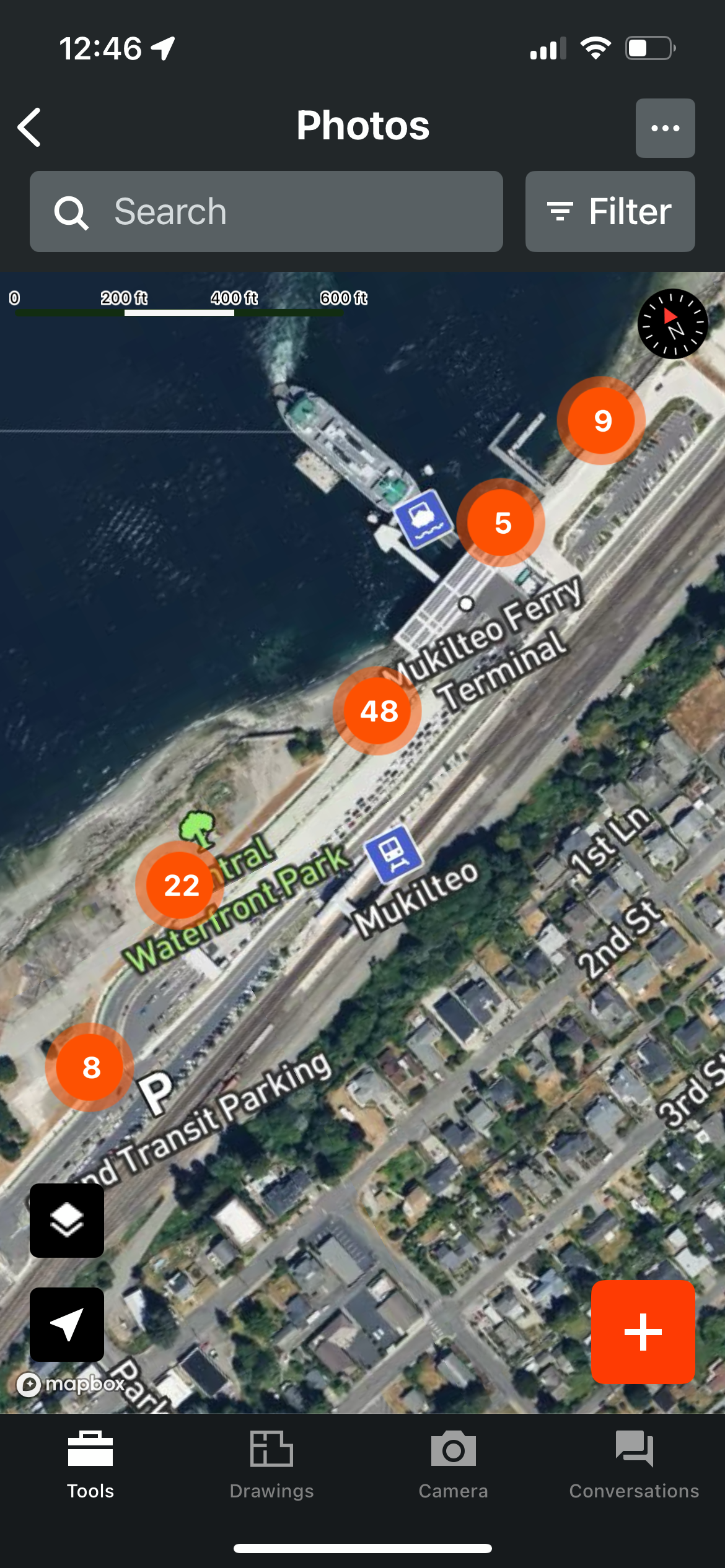The height and width of the screenshot is (1568, 725).
Task: Open the cluster of 48 photos
Action: (378, 710)
